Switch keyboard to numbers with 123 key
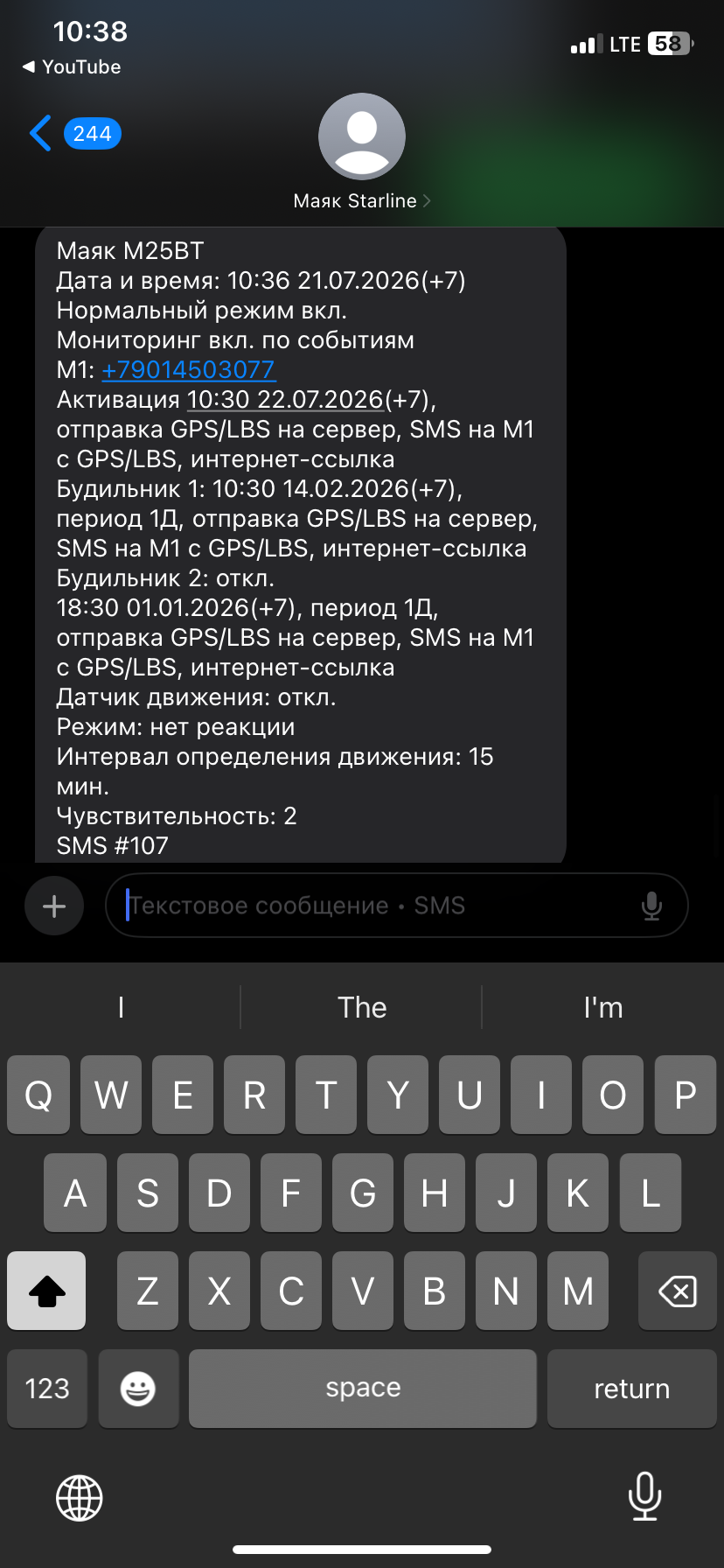 [x=47, y=1389]
